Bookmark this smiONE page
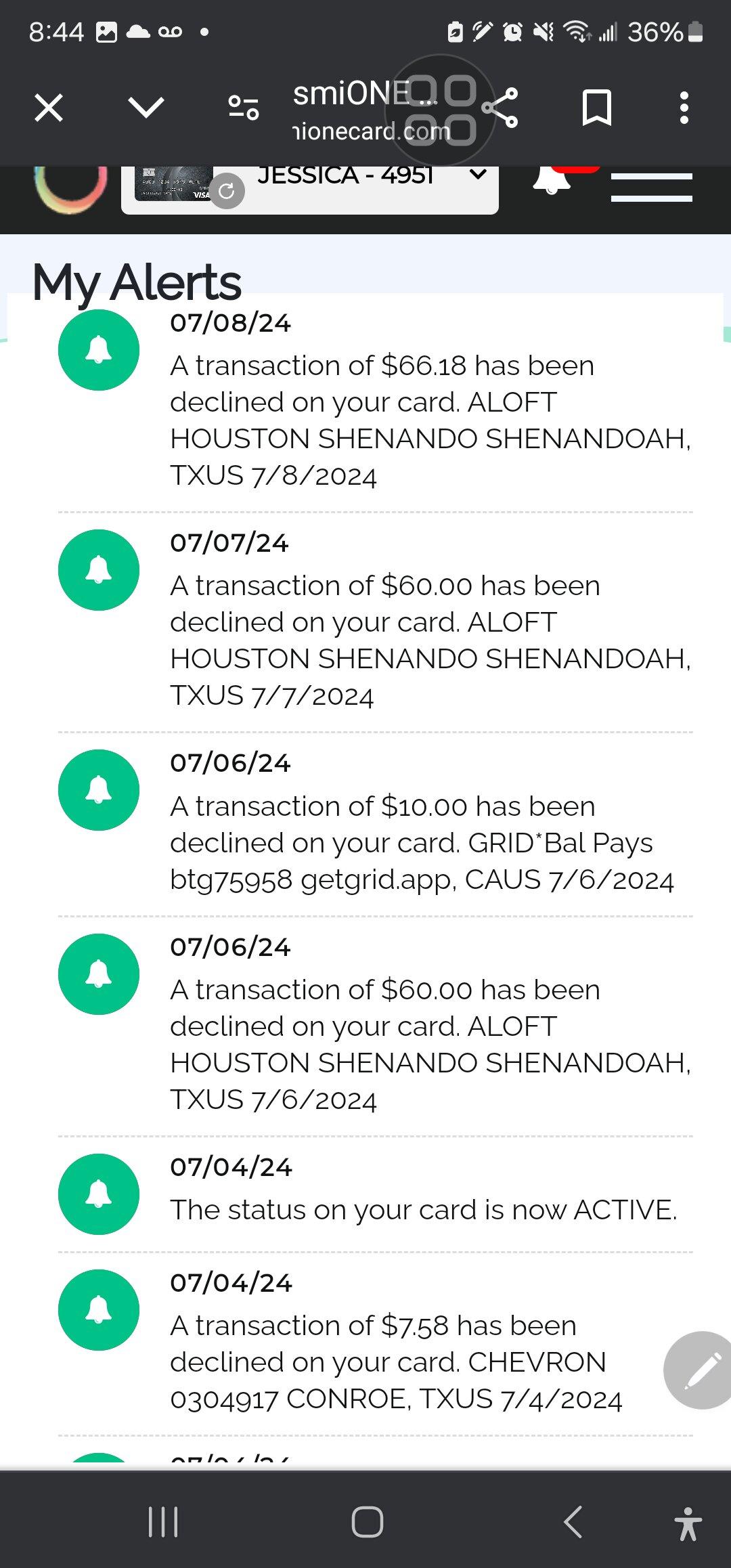The image size is (731, 1568). coord(596,108)
